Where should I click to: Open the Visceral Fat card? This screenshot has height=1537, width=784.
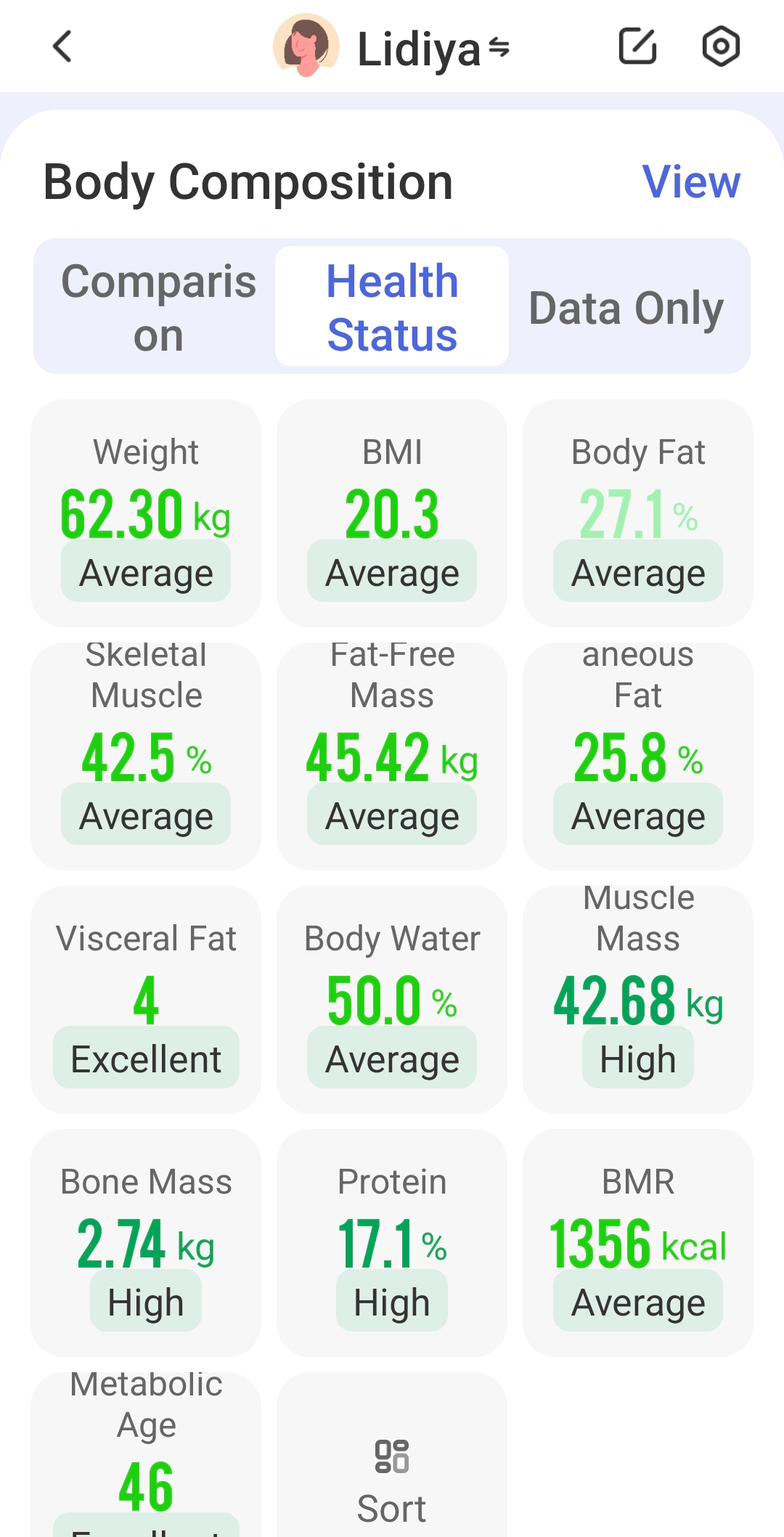click(146, 1000)
